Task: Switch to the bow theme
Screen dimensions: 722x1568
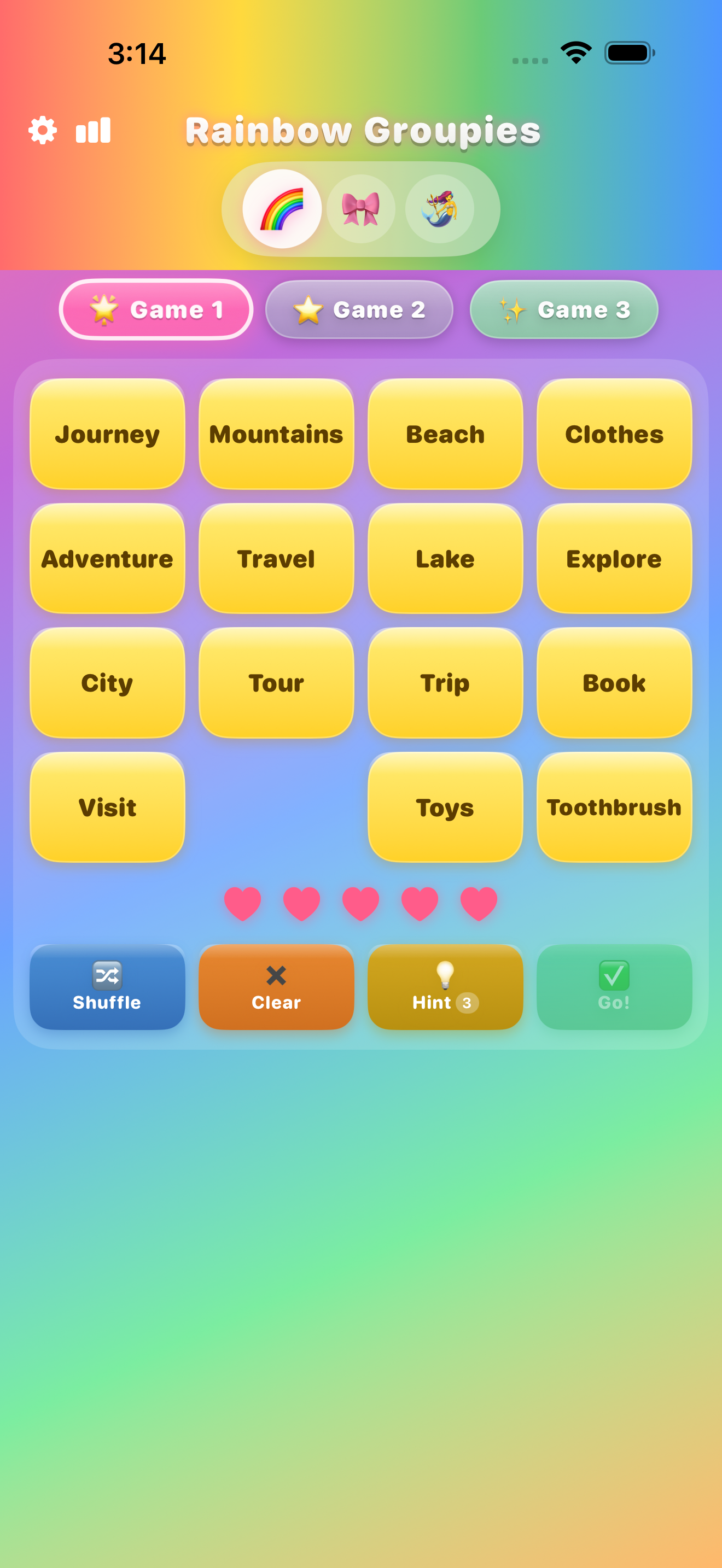Action: tap(361, 209)
